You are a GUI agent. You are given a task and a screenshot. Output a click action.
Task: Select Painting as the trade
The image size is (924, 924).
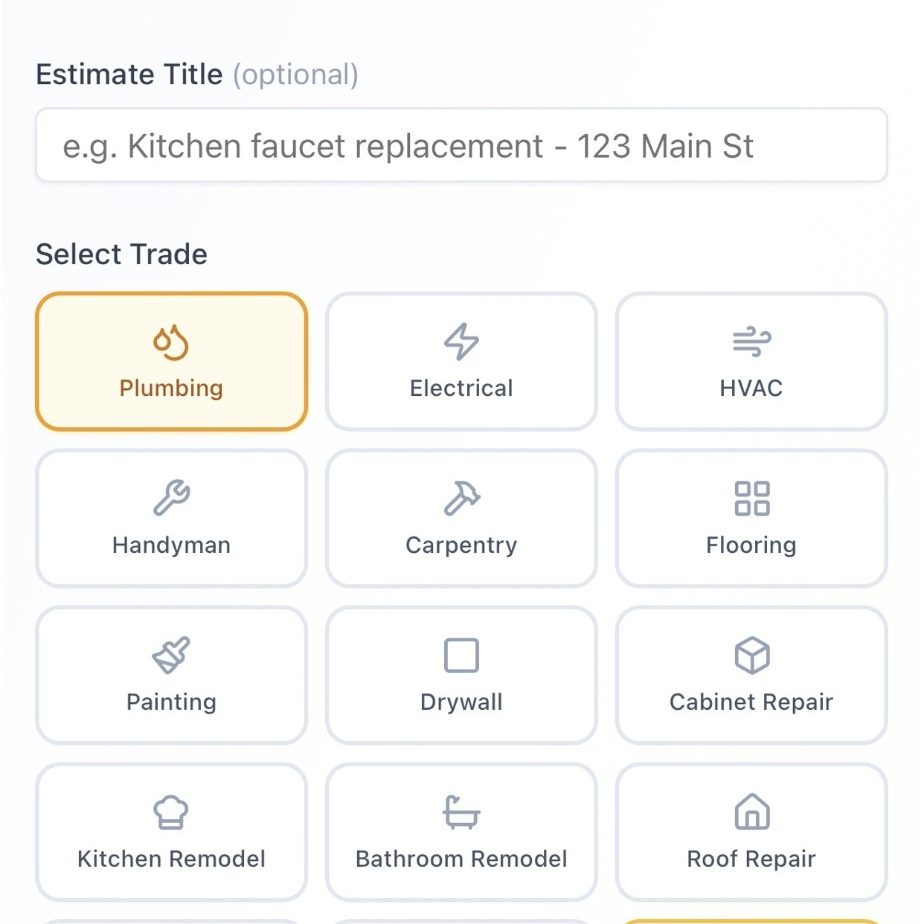pyautogui.click(x=171, y=675)
